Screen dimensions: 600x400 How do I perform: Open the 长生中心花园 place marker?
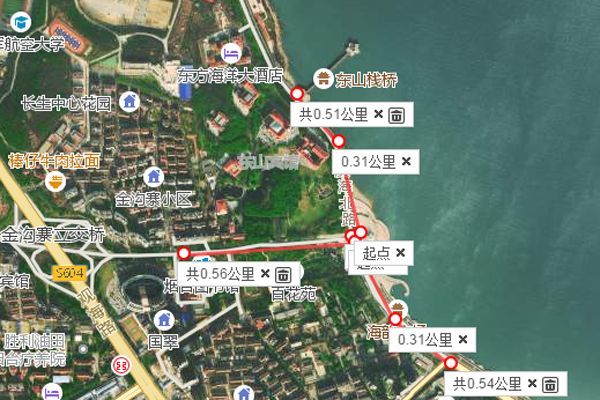tap(129, 101)
